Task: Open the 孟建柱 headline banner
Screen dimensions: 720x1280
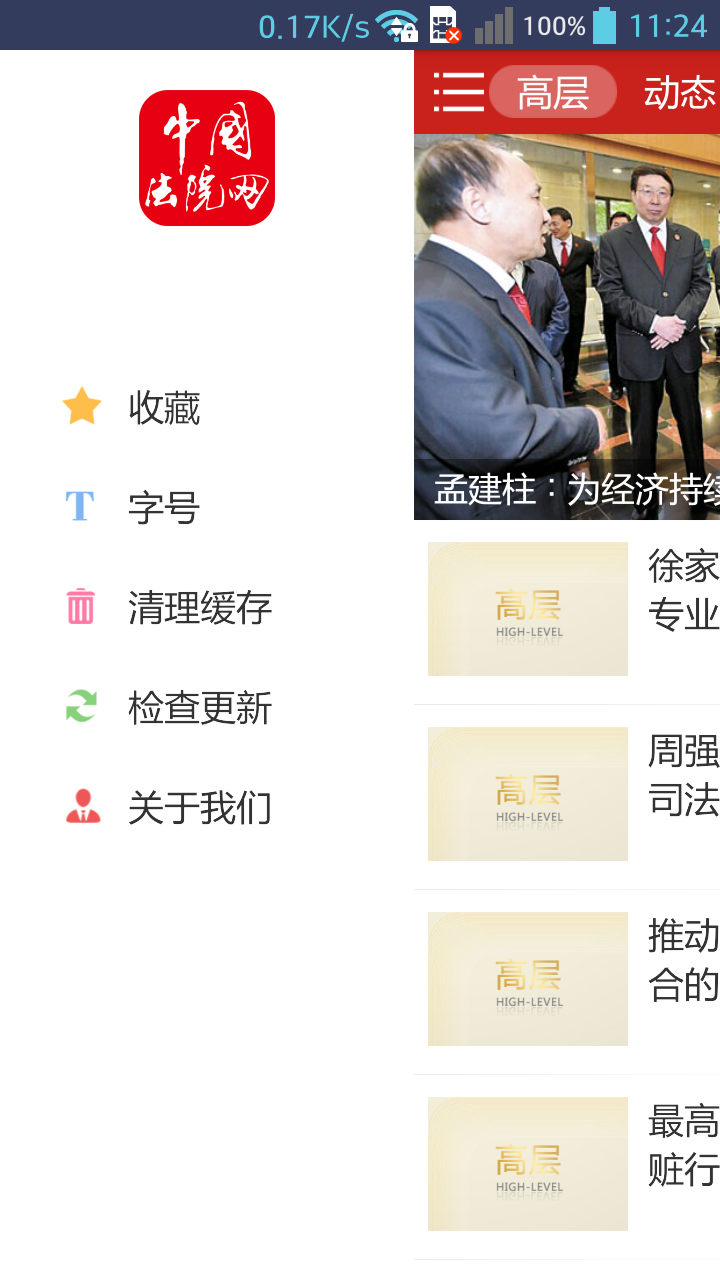Action: [x=567, y=327]
